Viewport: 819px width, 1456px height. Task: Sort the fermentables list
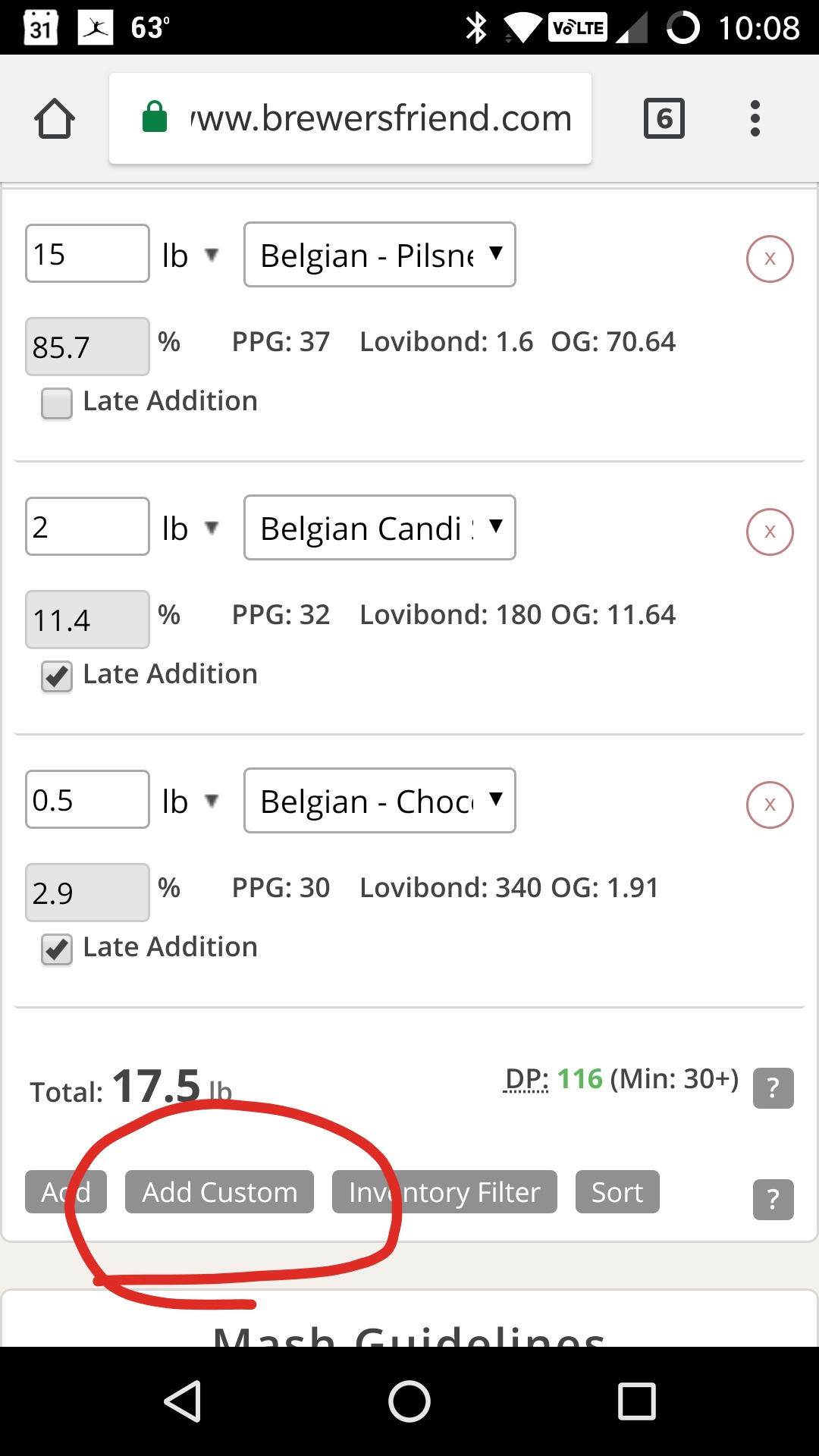[x=617, y=1192]
